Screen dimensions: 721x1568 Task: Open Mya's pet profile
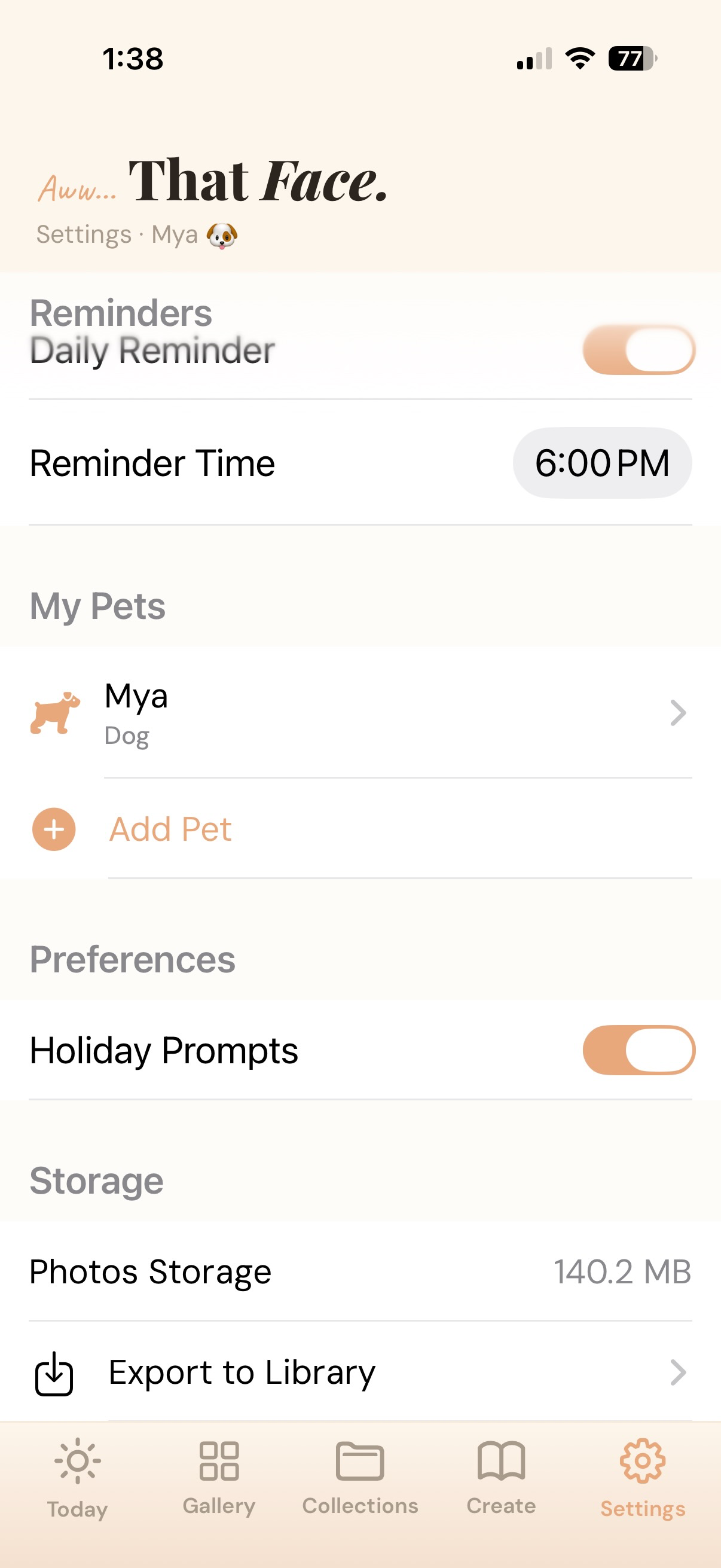[360, 713]
